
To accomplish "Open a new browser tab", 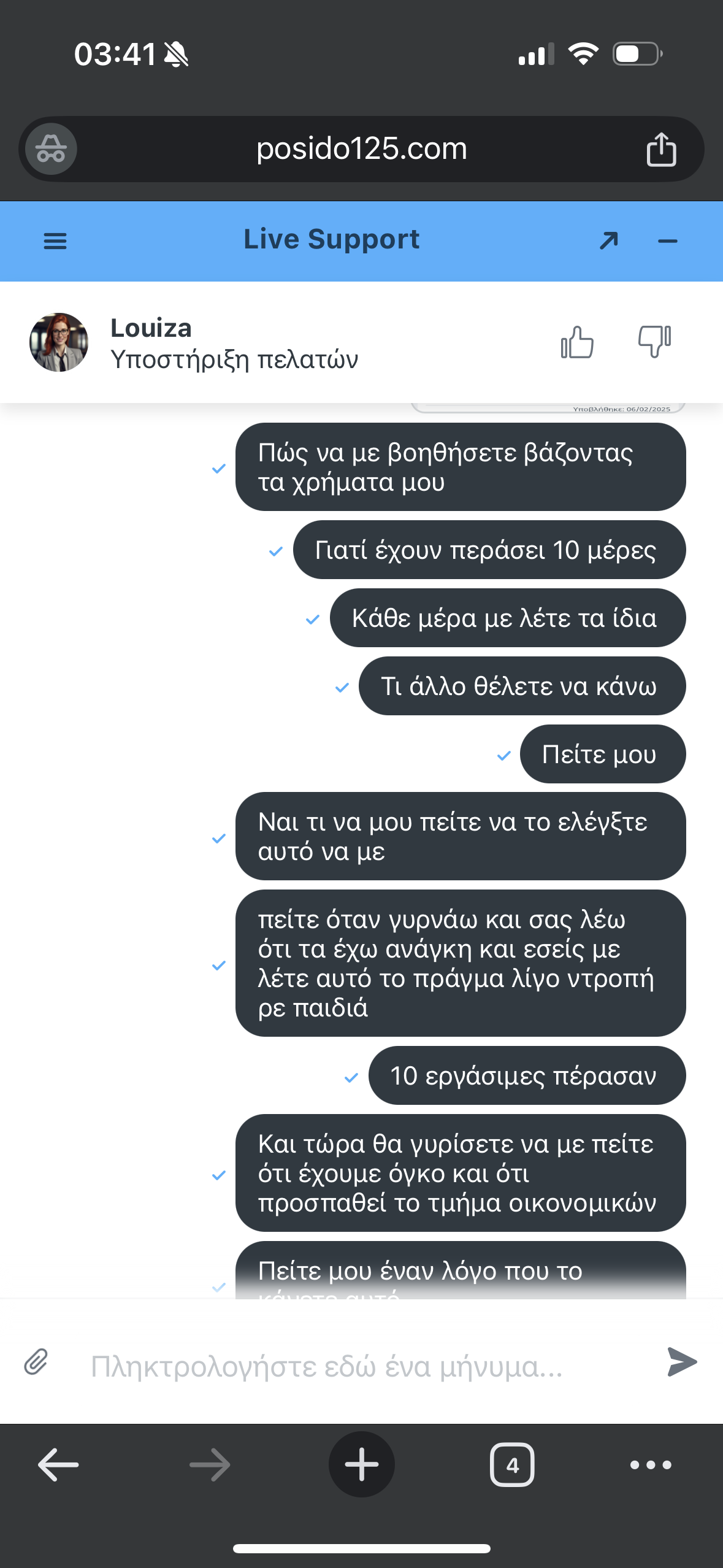I will coord(362,1465).
